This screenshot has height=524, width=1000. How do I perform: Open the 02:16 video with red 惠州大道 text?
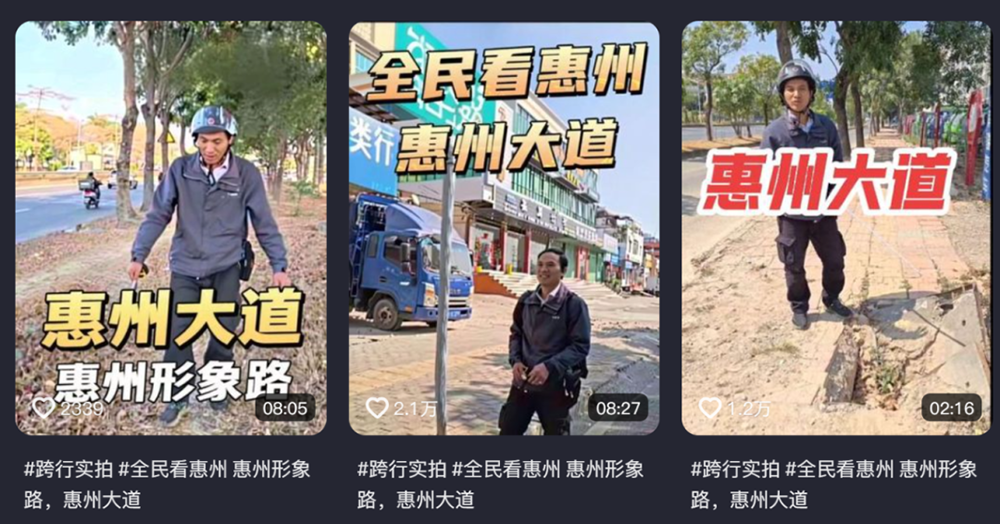click(836, 228)
